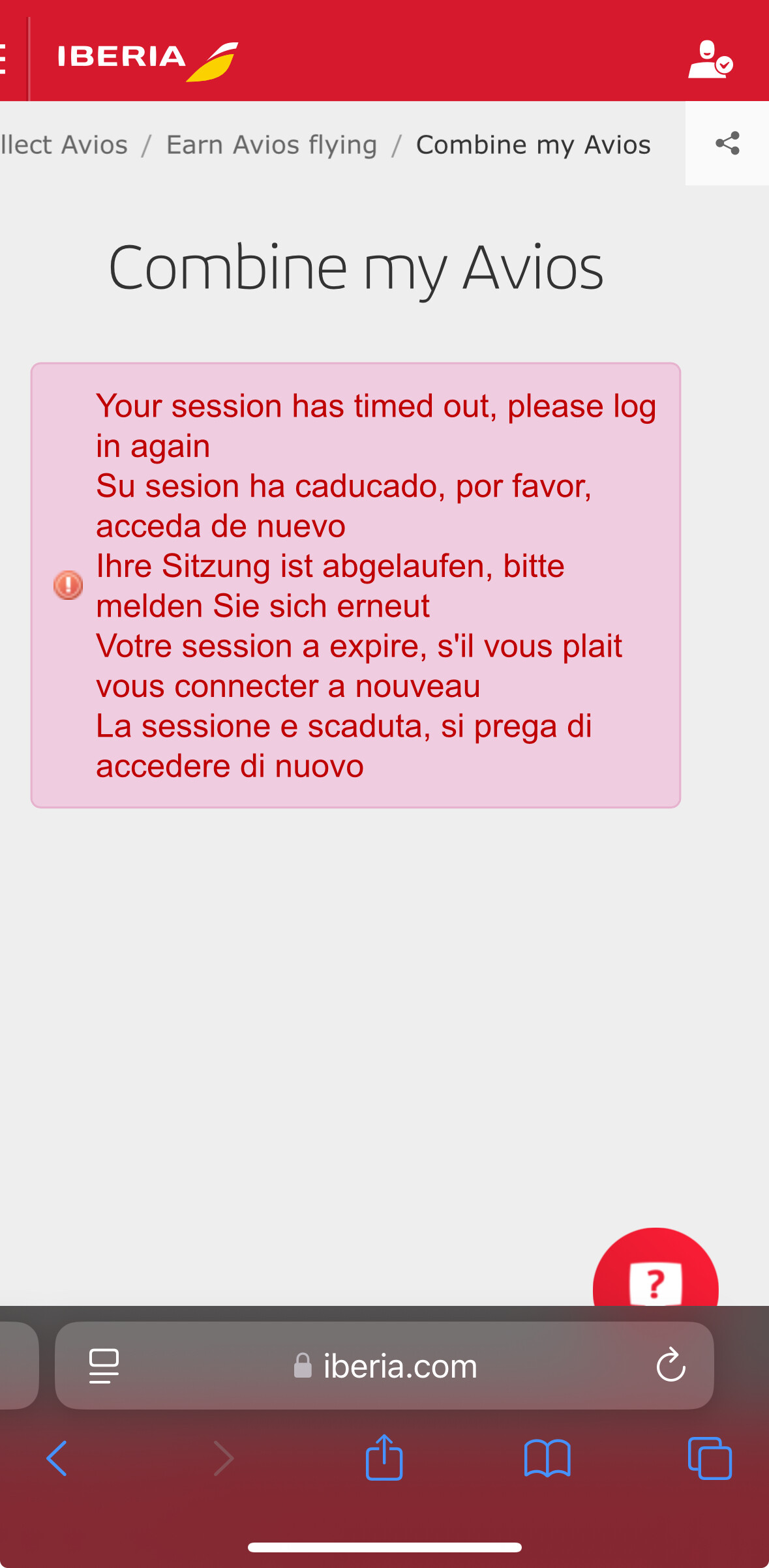Open the user account icon

[710, 60]
